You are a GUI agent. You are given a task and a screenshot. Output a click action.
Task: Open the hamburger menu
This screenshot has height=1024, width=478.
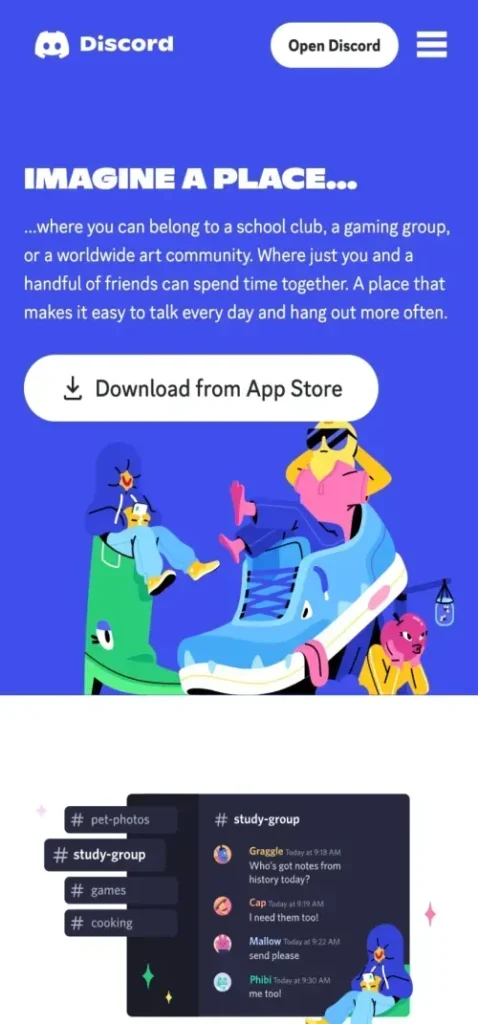(432, 45)
